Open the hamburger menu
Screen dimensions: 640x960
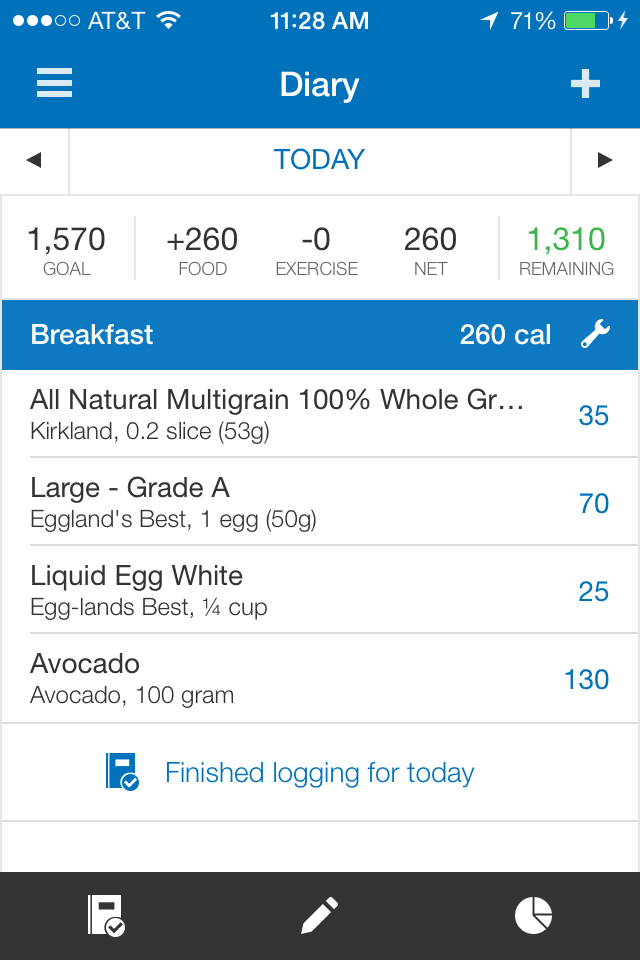pyautogui.click(x=54, y=84)
